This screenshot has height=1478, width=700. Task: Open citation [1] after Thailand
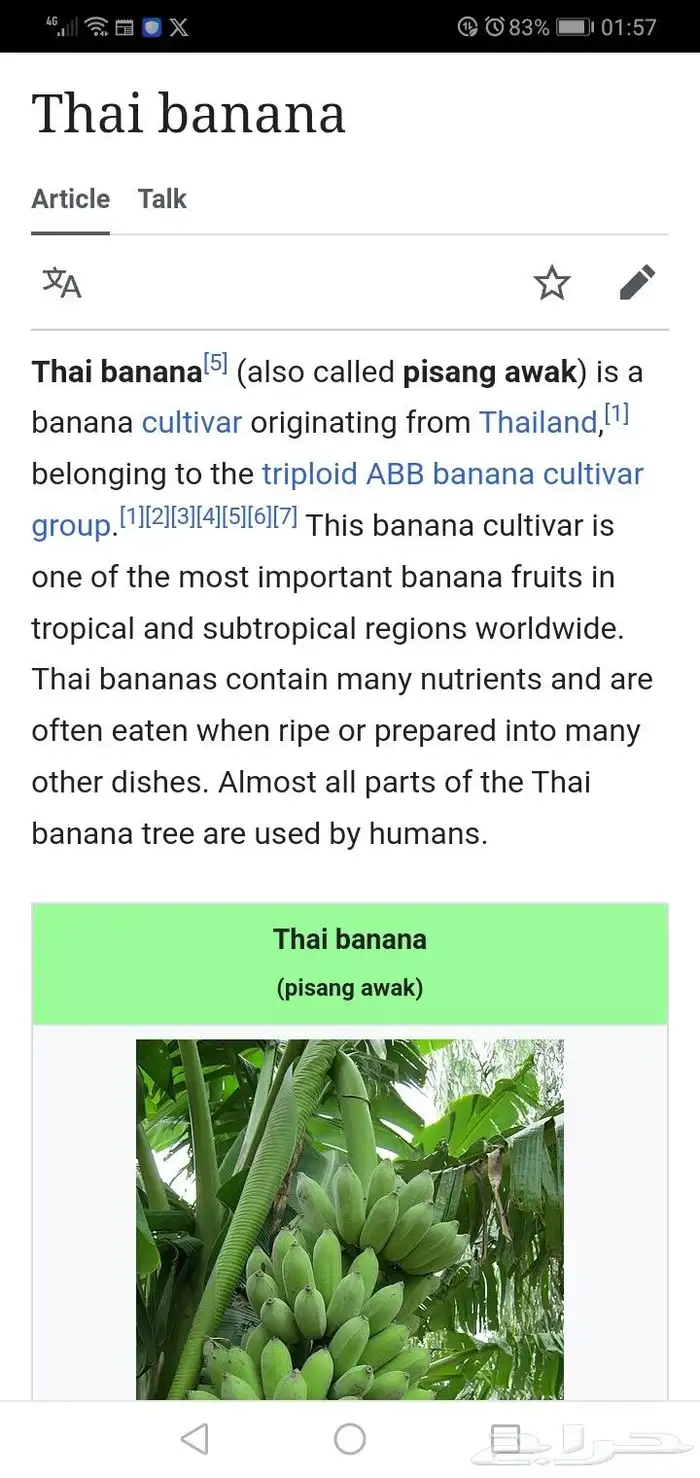(x=616, y=414)
